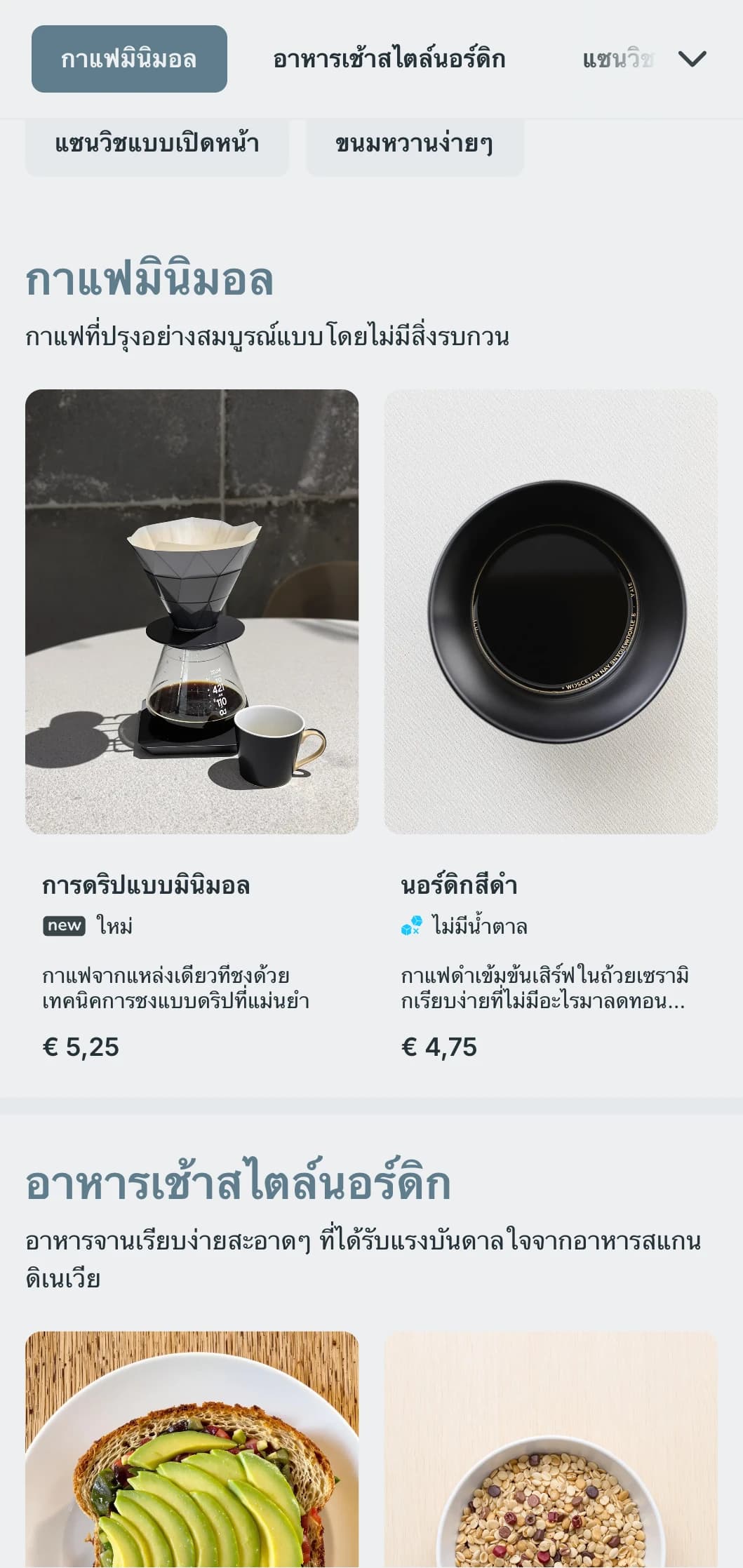Viewport: 743px width, 1568px height.
Task: Click the 'new' badge on การดริปแบบมินิมอล
Action: [x=65, y=926]
